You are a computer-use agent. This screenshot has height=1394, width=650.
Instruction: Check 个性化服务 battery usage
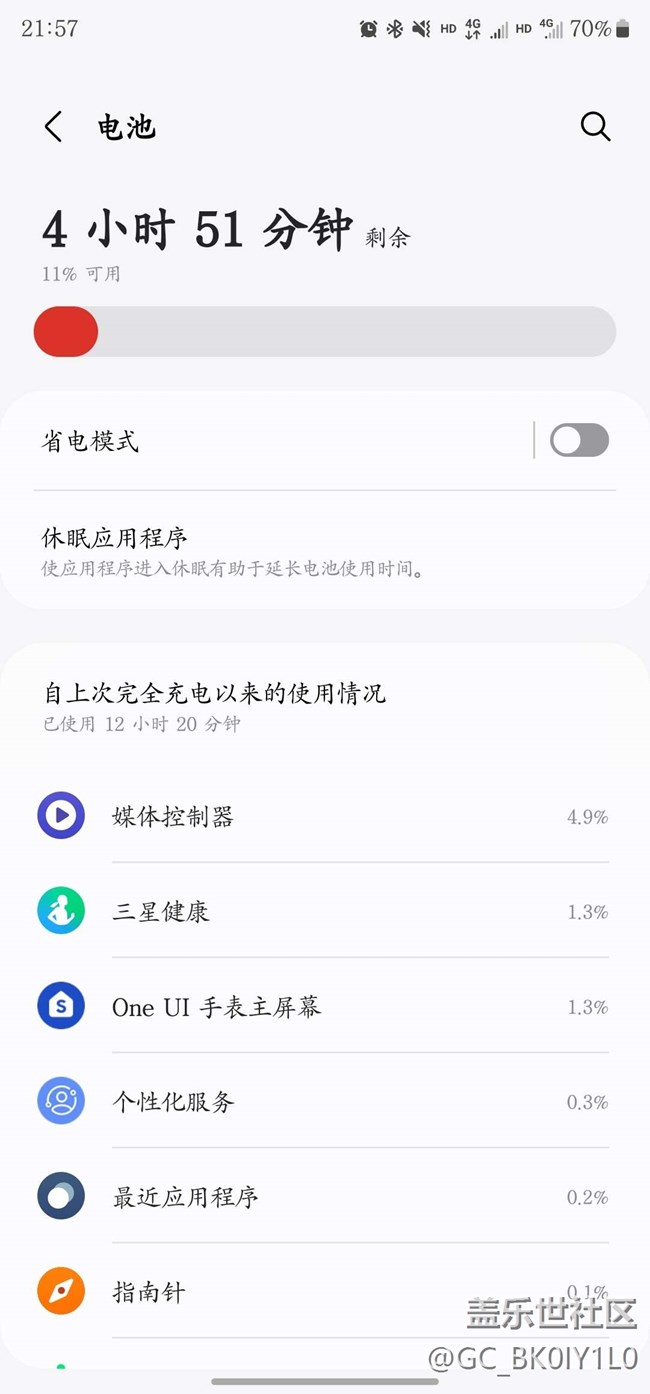click(x=324, y=1101)
